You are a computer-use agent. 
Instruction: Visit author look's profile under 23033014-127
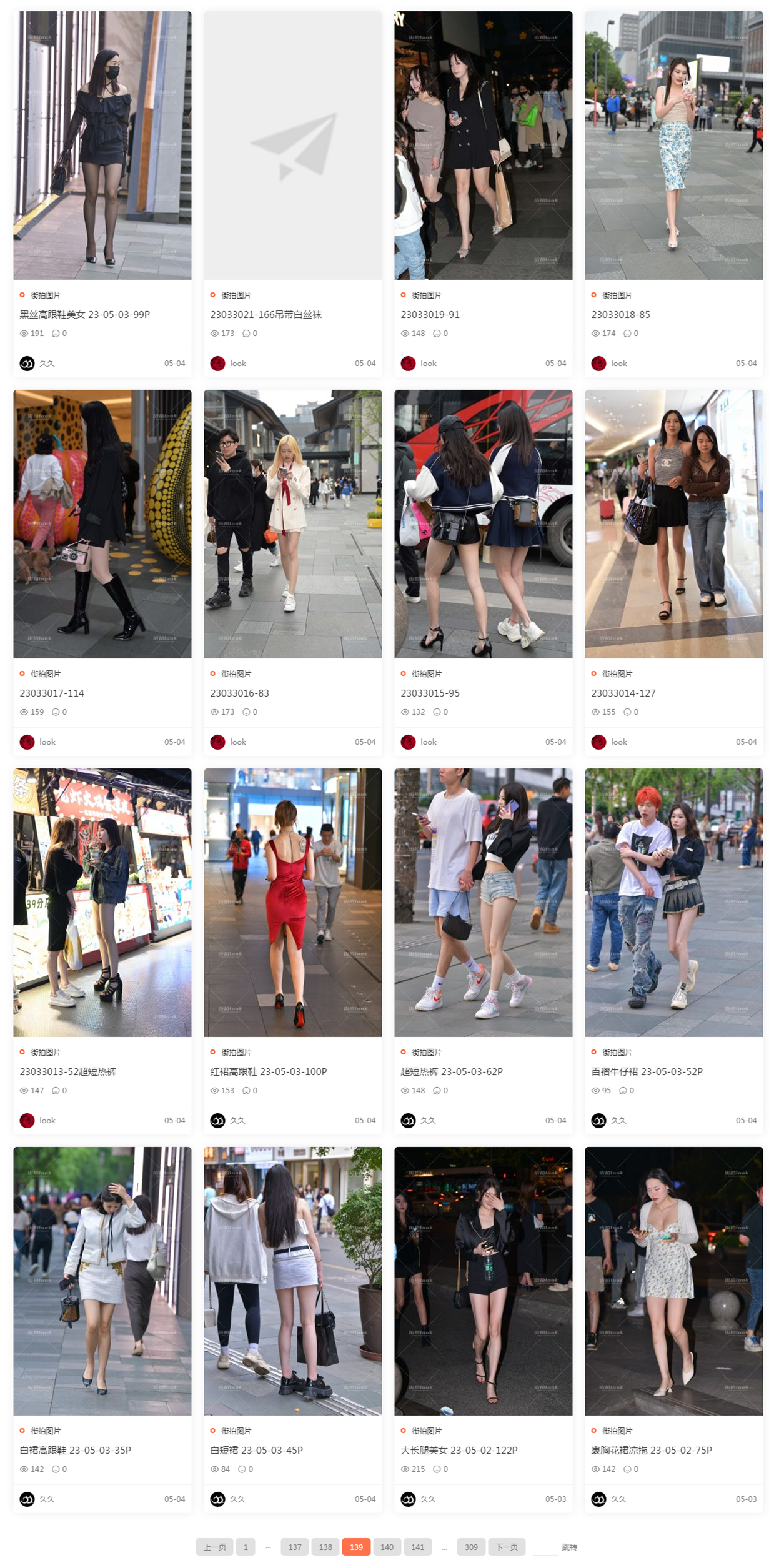point(618,742)
